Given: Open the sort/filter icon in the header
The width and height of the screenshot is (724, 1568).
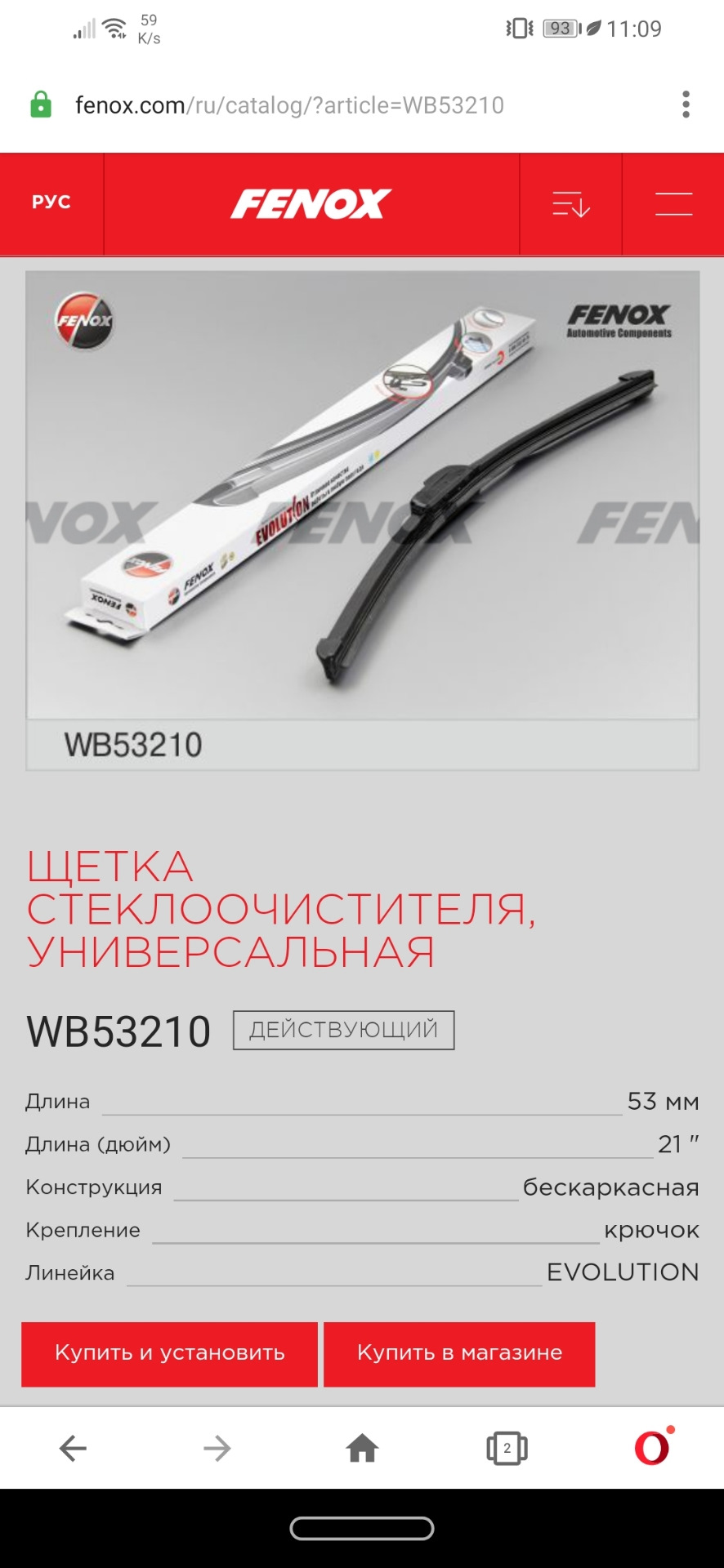Looking at the screenshot, I should pos(570,204).
